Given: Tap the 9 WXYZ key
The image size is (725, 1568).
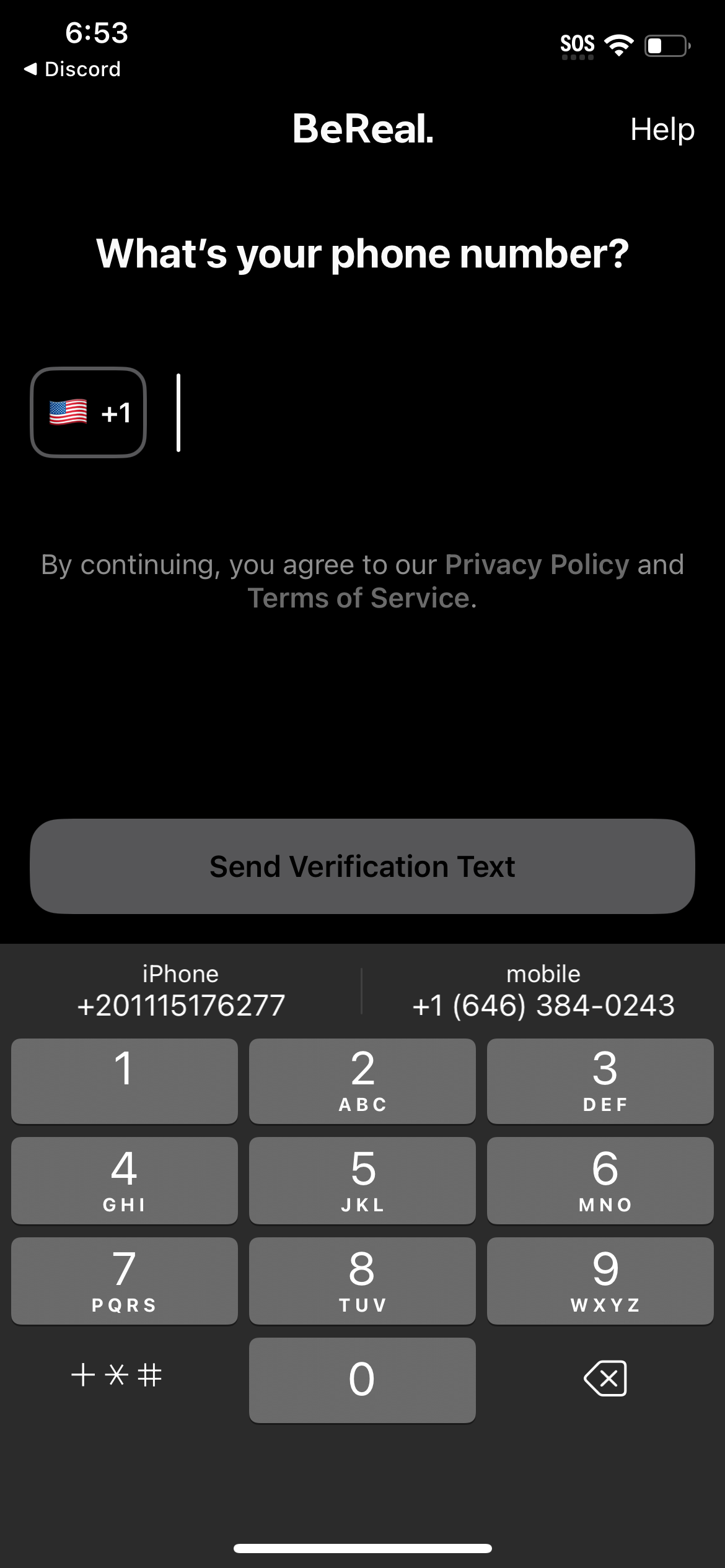Looking at the screenshot, I should point(600,1279).
